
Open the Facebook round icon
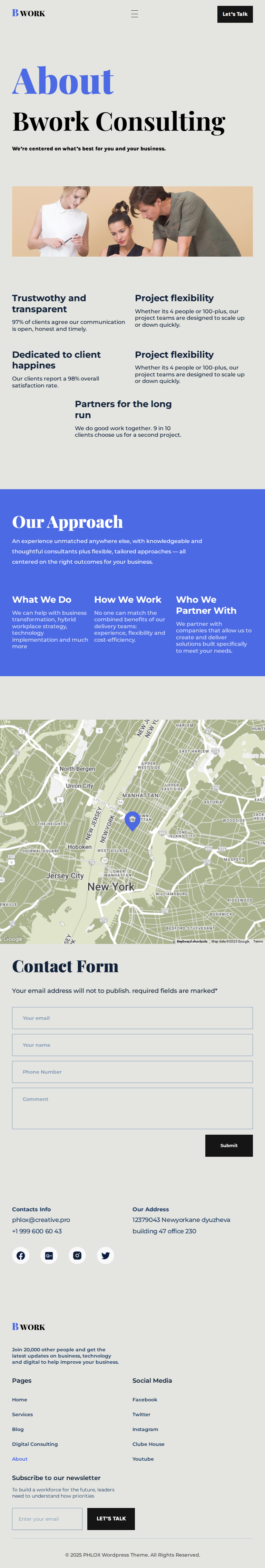21,1255
